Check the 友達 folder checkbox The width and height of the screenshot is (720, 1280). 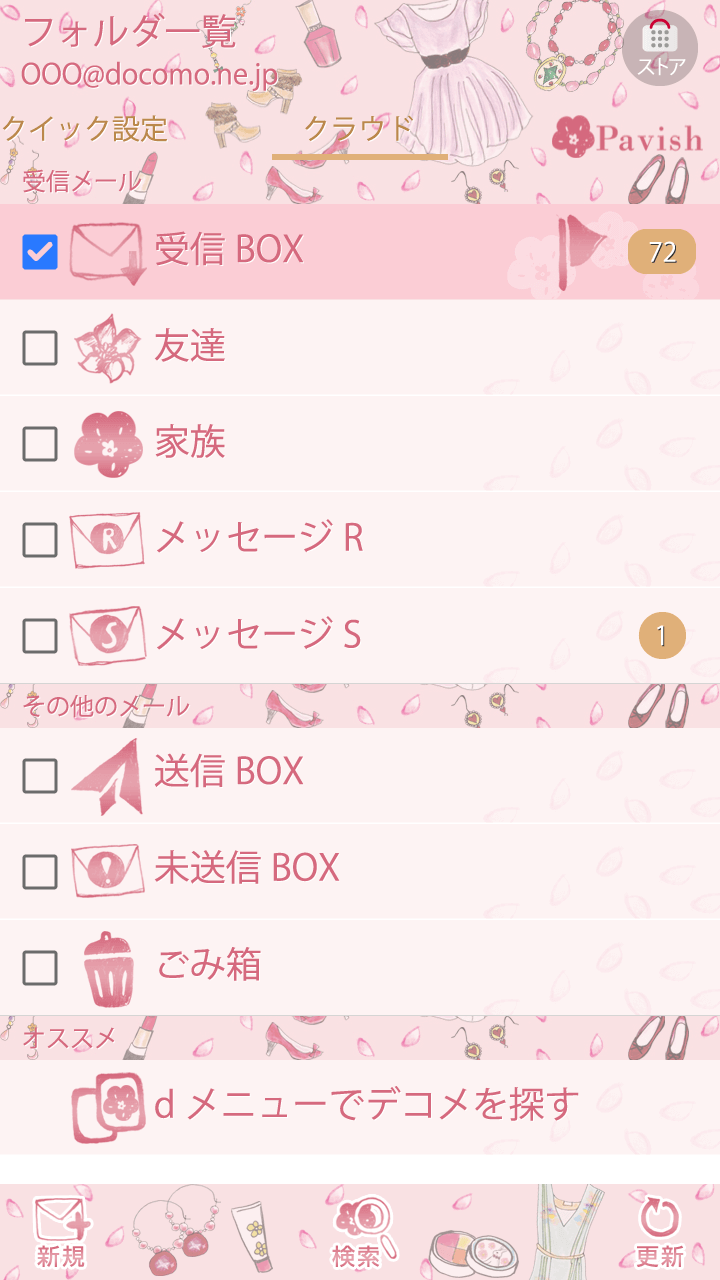[40, 348]
